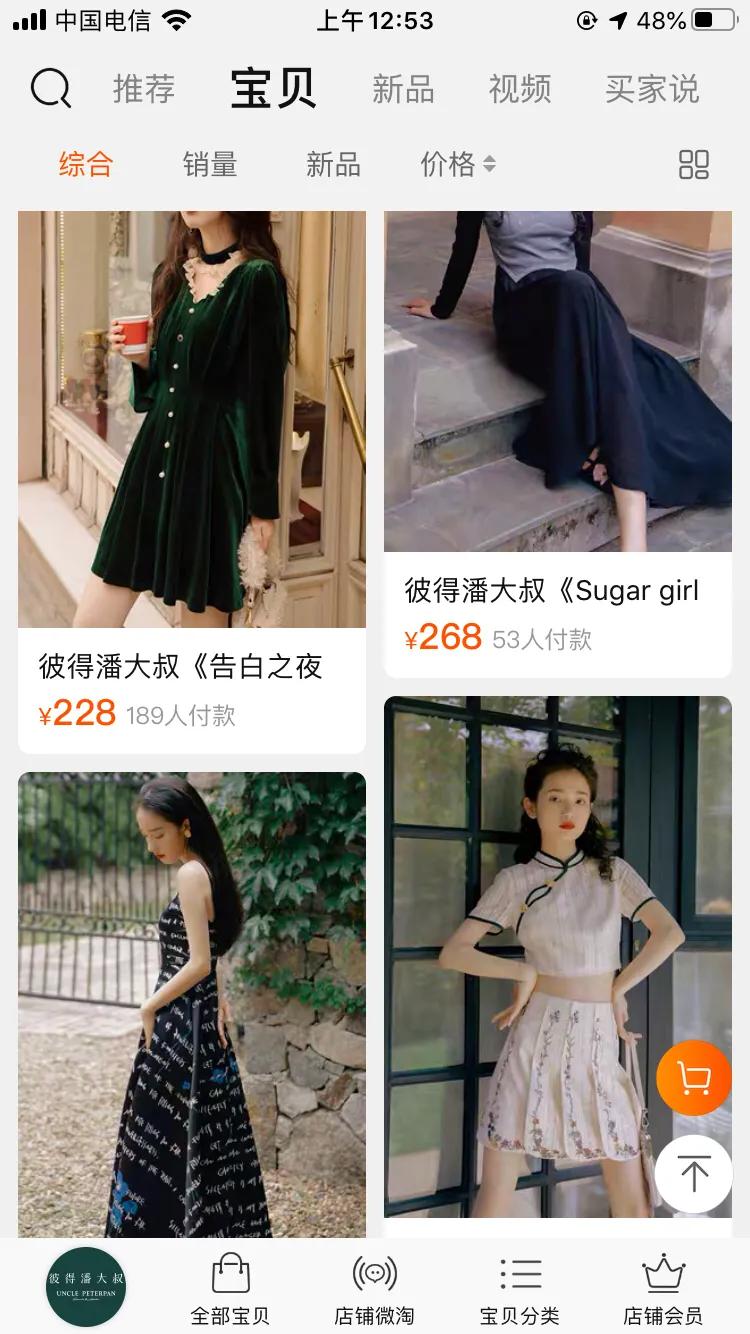View the black printed long dress item
The width and height of the screenshot is (750, 1334).
point(191,1000)
